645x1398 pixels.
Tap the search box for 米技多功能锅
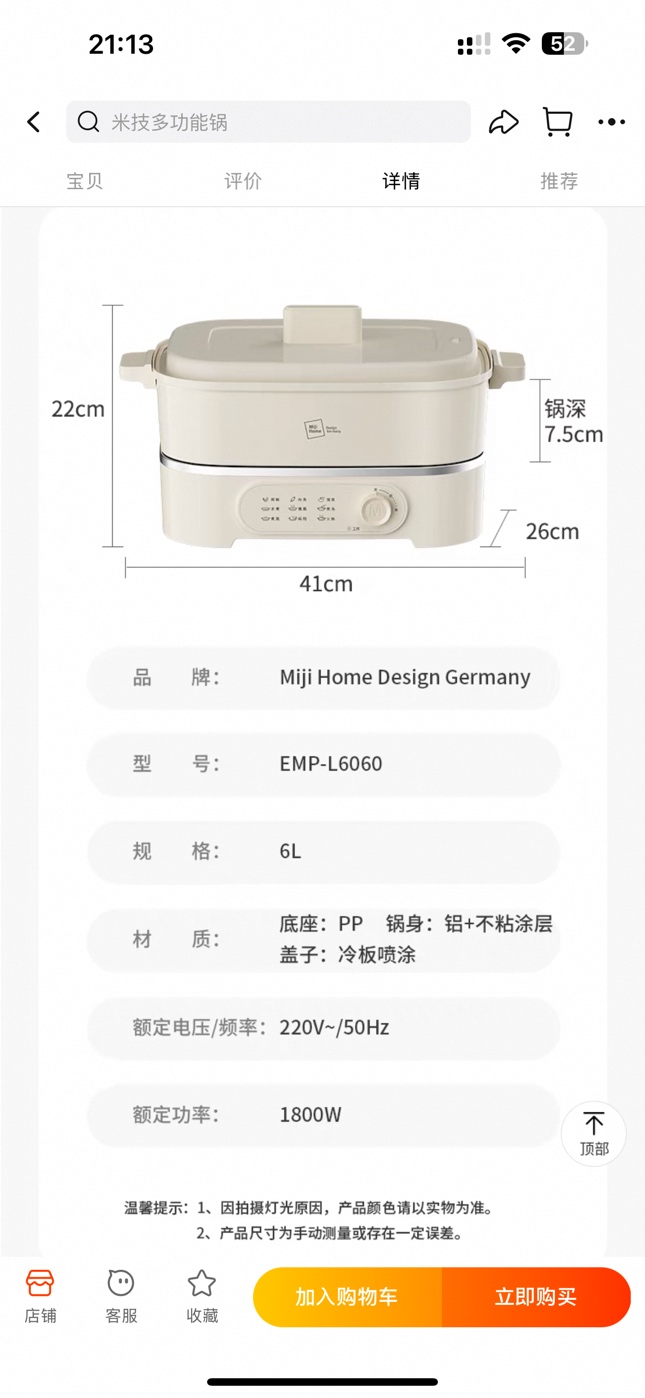click(x=268, y=122)
